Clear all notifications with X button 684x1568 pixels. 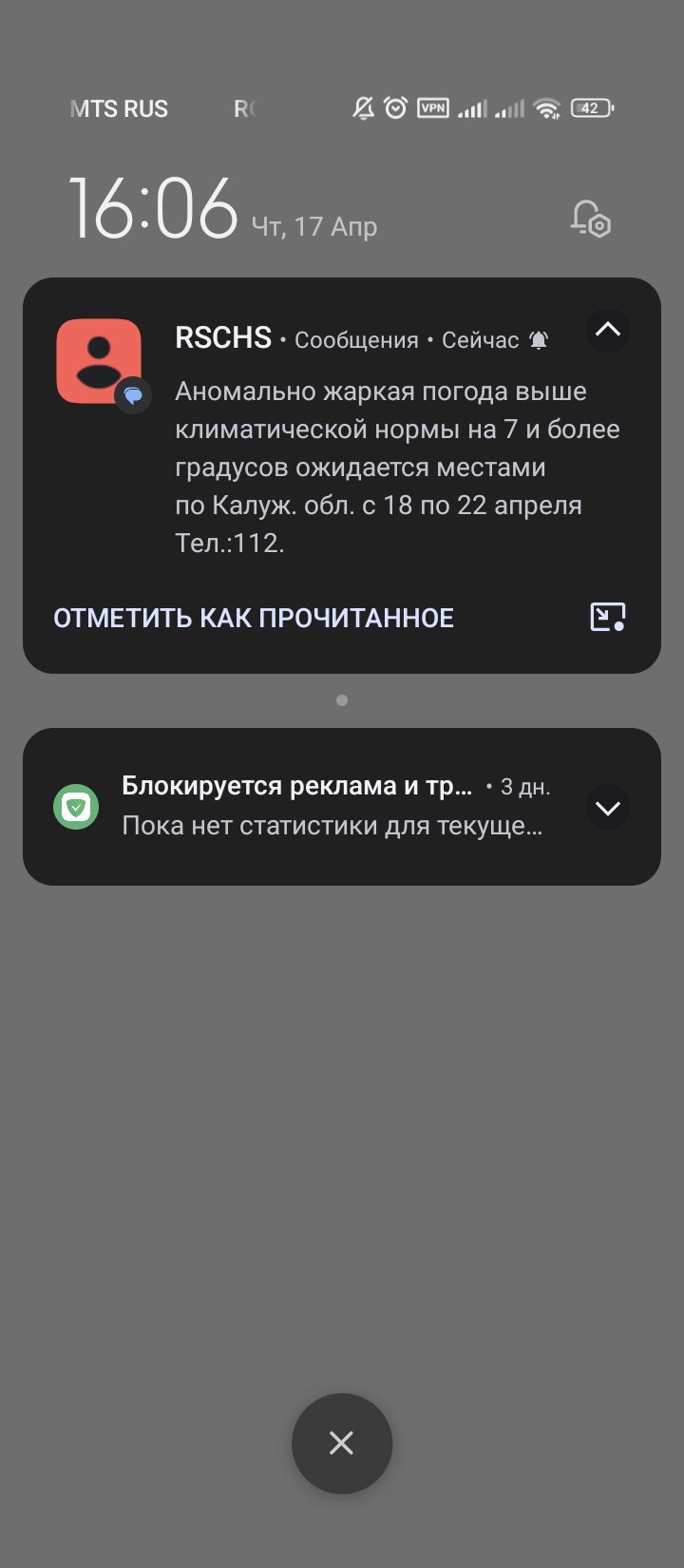click(x=342, y=1444)
